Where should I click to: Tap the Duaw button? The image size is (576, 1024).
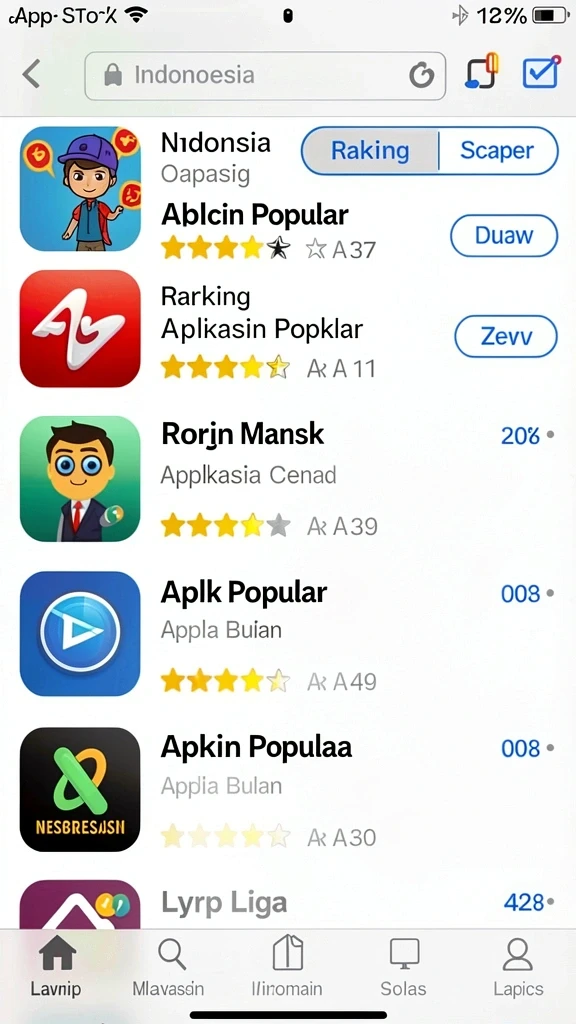504,236
